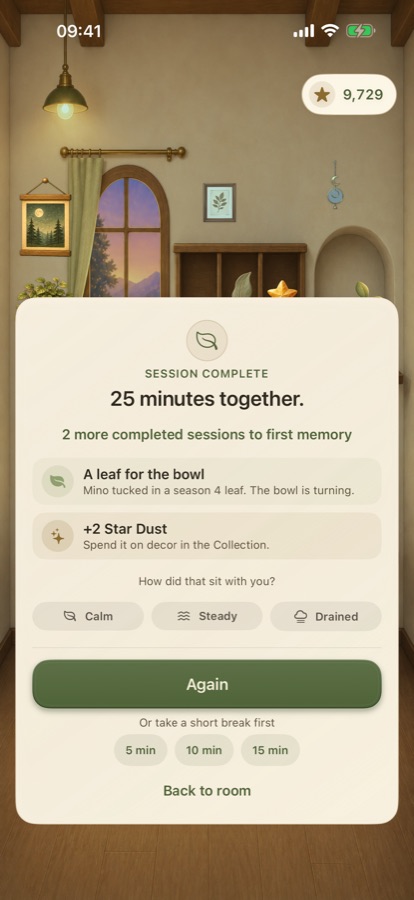Pick the 10 min break option
This screenshot has height=900, width=414.
[x=204, y=750]
